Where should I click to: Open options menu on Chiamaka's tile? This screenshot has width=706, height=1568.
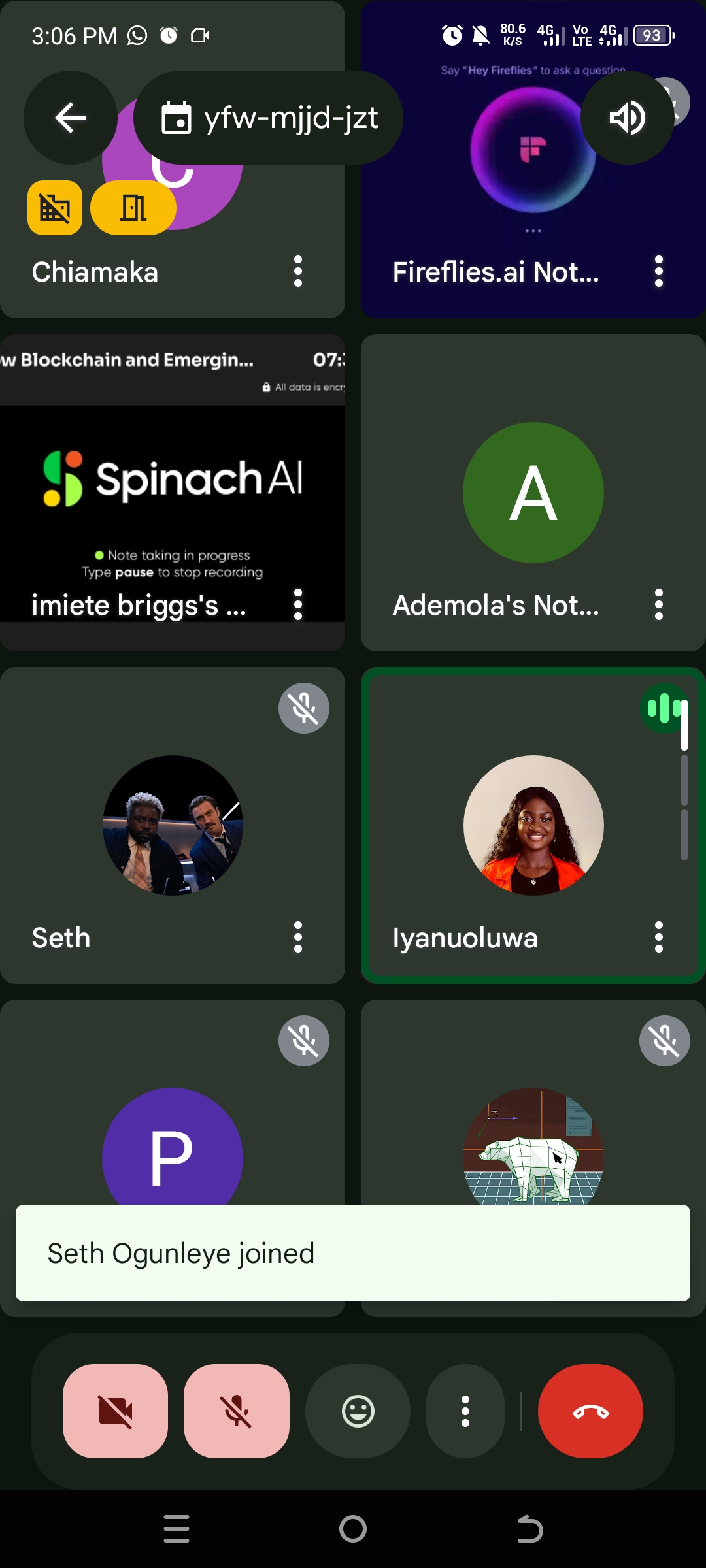[298, 271]
